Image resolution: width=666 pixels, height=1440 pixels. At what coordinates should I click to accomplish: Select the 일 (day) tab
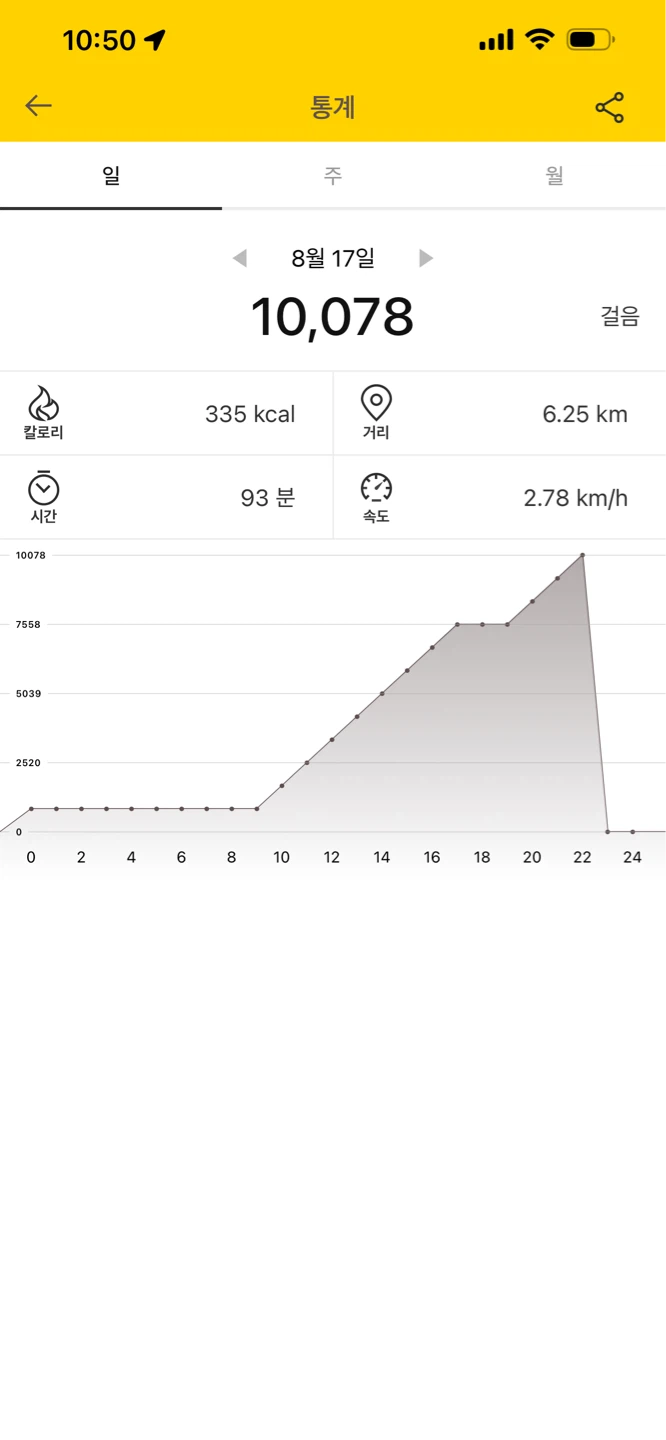tap(111, 176)
